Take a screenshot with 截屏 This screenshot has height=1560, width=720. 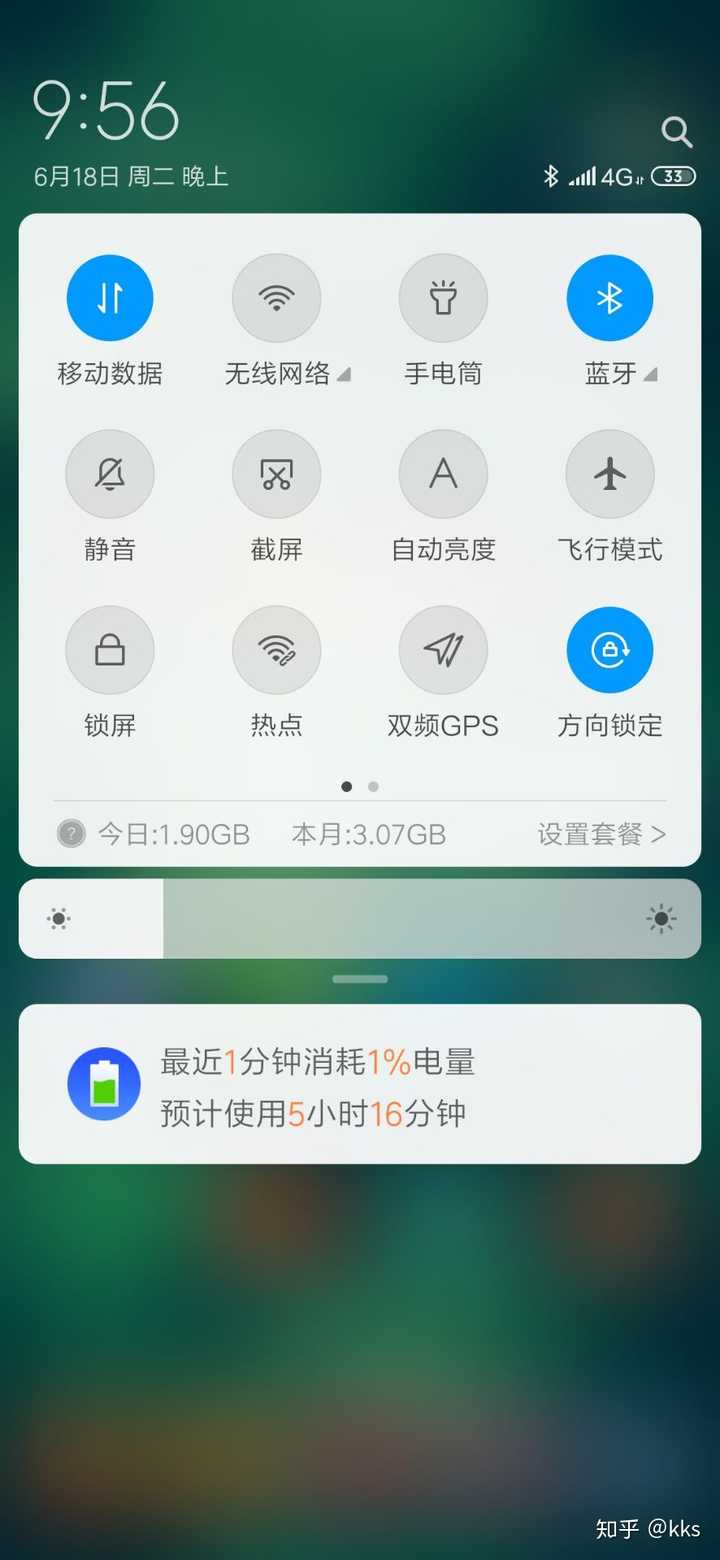(x=277, y=474)
